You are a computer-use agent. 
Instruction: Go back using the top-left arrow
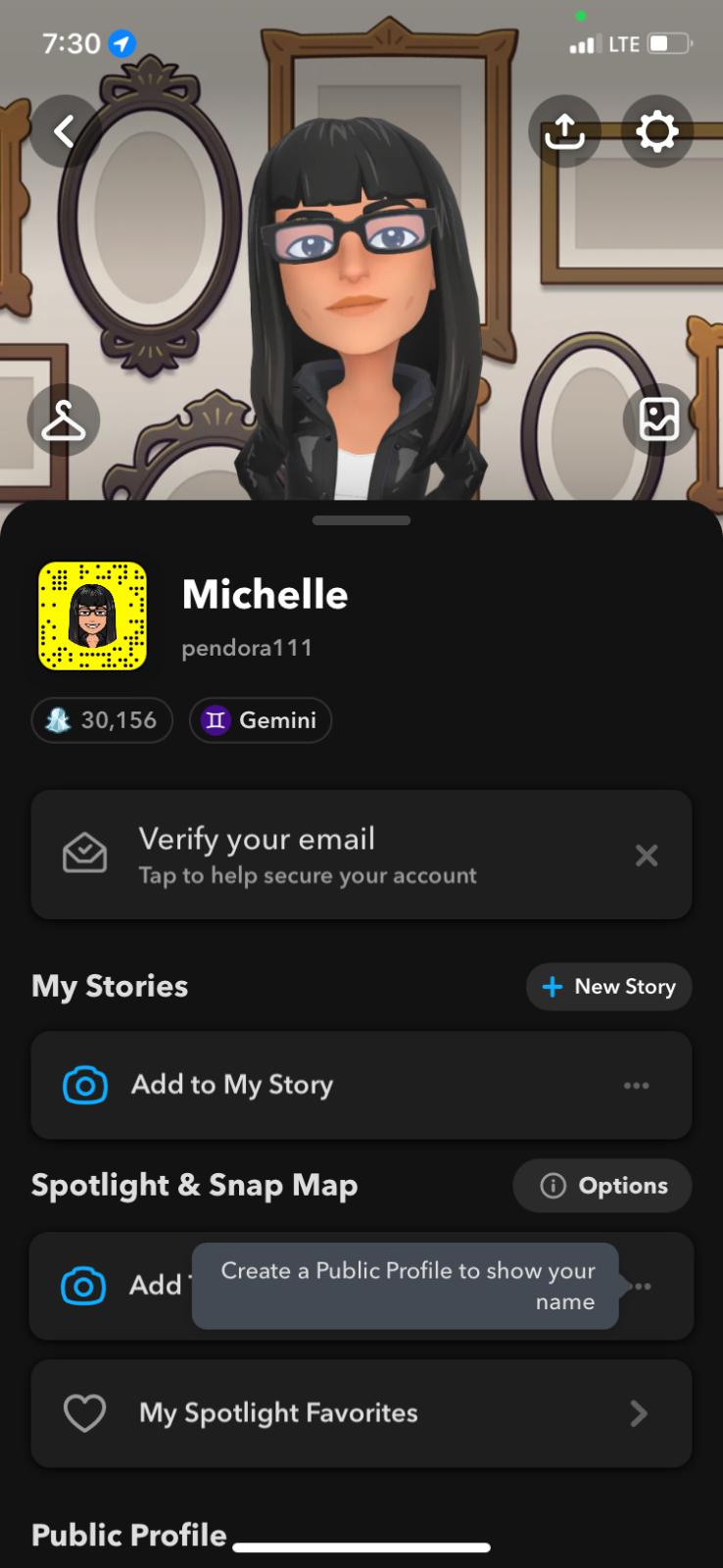(x=65, y=131)
